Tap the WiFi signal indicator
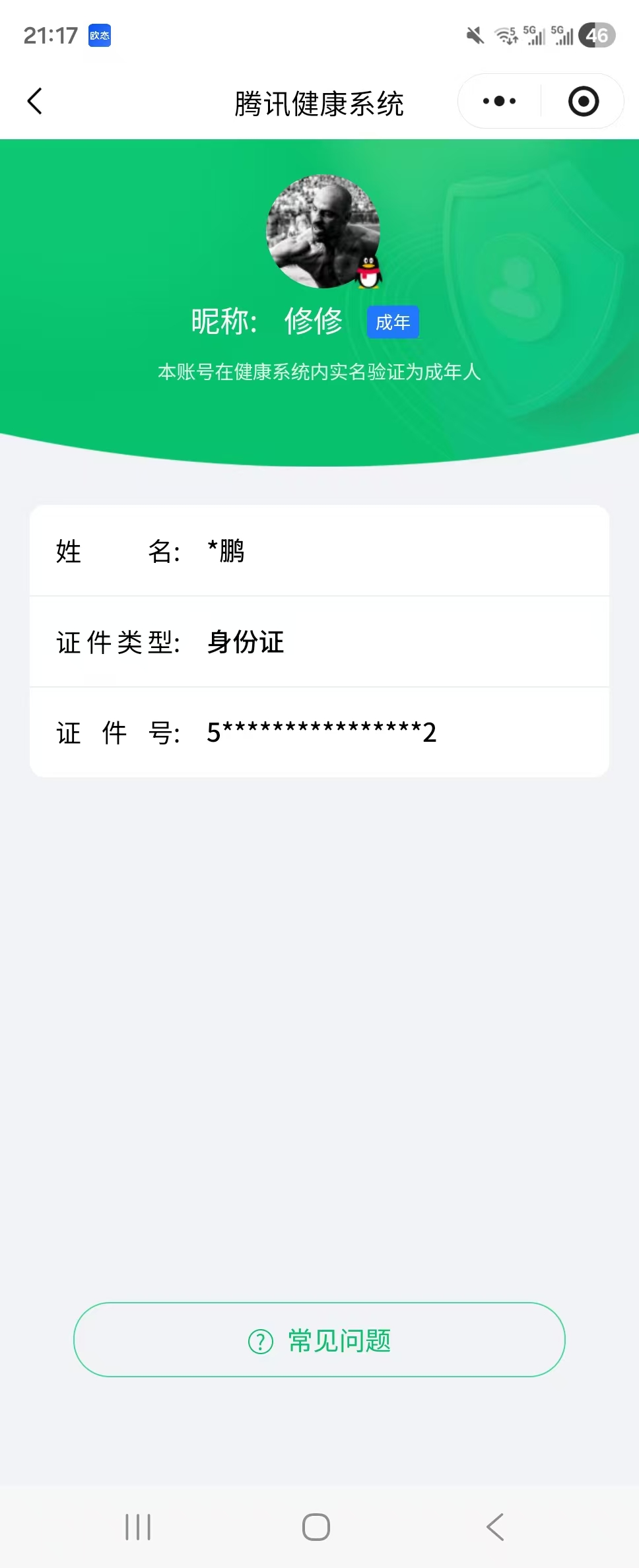The width and height of the screenshot is (639, 1568). (506, 36)
